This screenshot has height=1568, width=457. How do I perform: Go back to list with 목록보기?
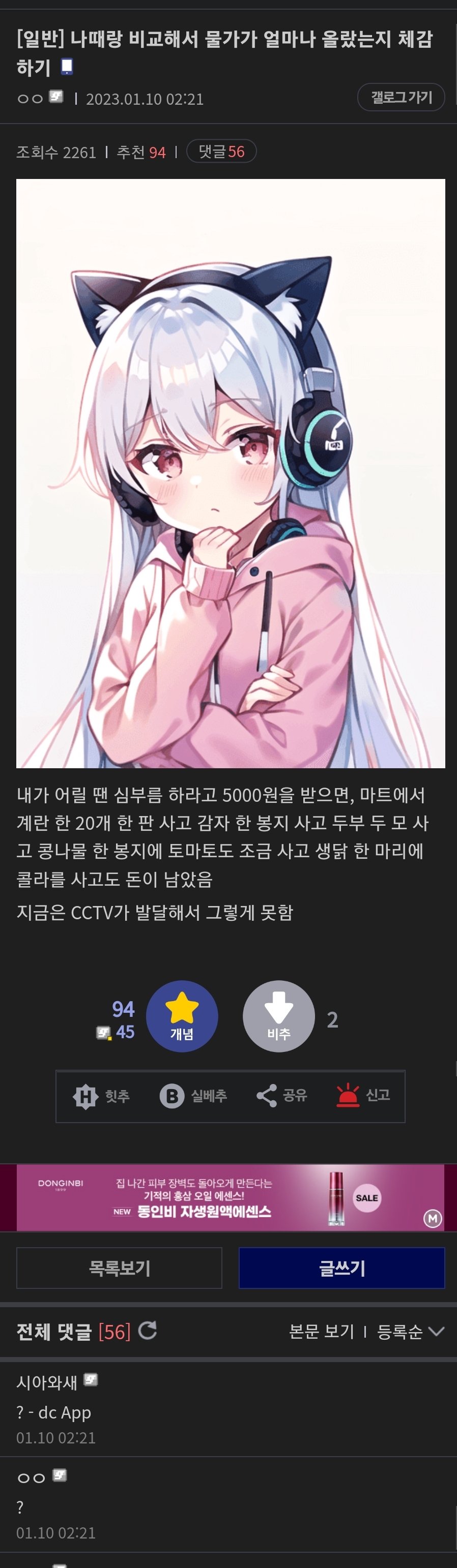point(120,1268)
